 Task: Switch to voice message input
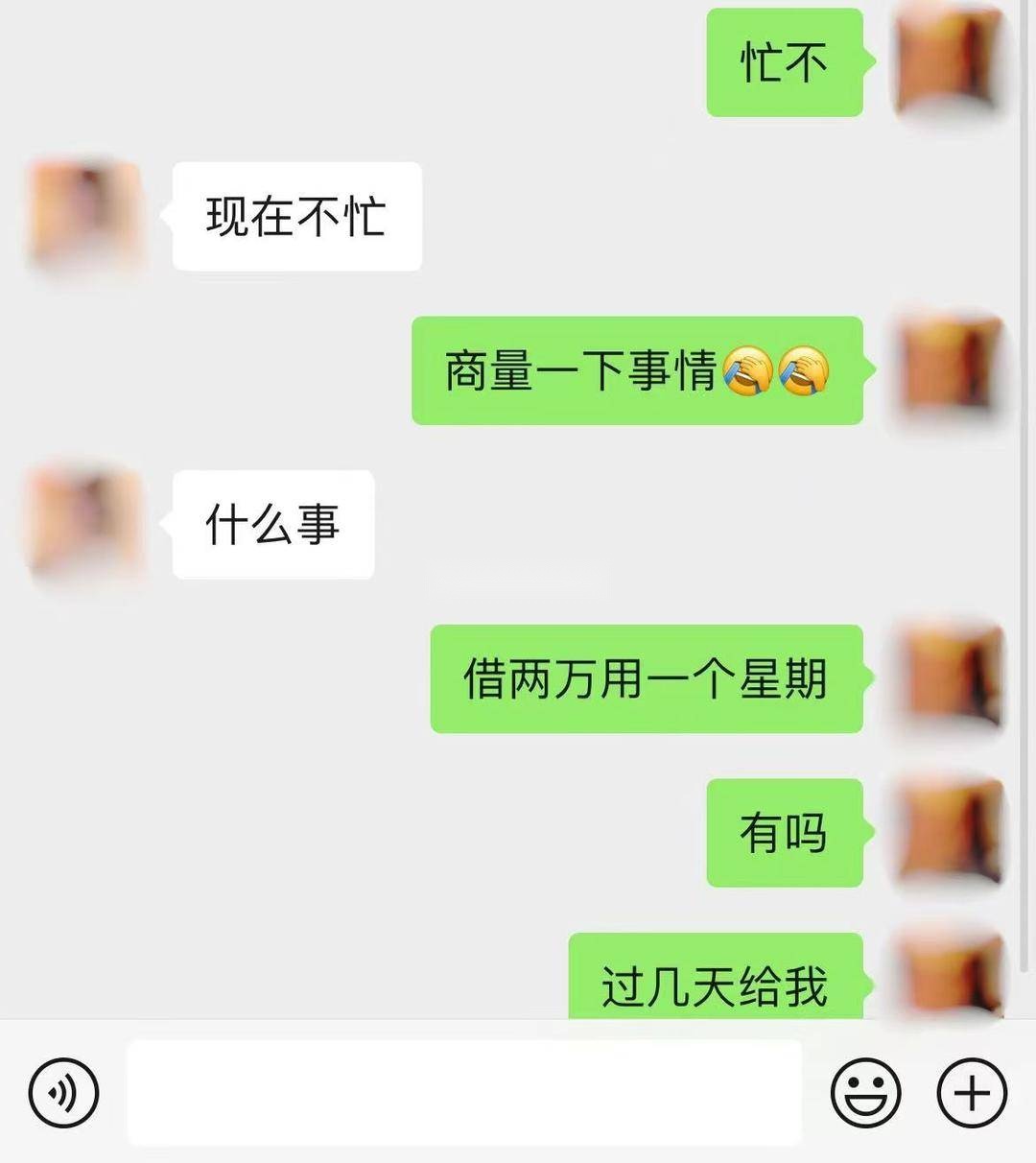(x=63, y=1092)
